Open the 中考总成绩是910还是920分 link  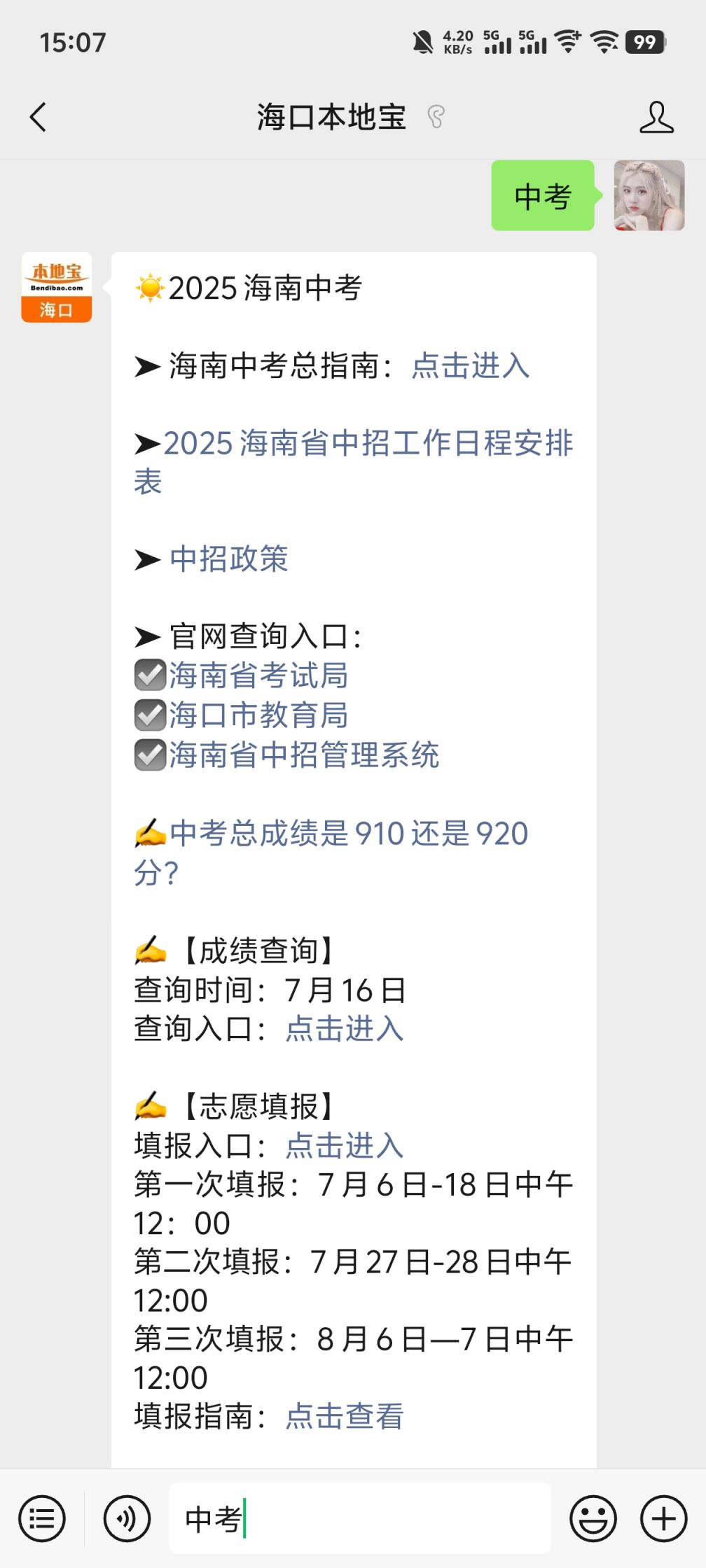coord(331,853)
